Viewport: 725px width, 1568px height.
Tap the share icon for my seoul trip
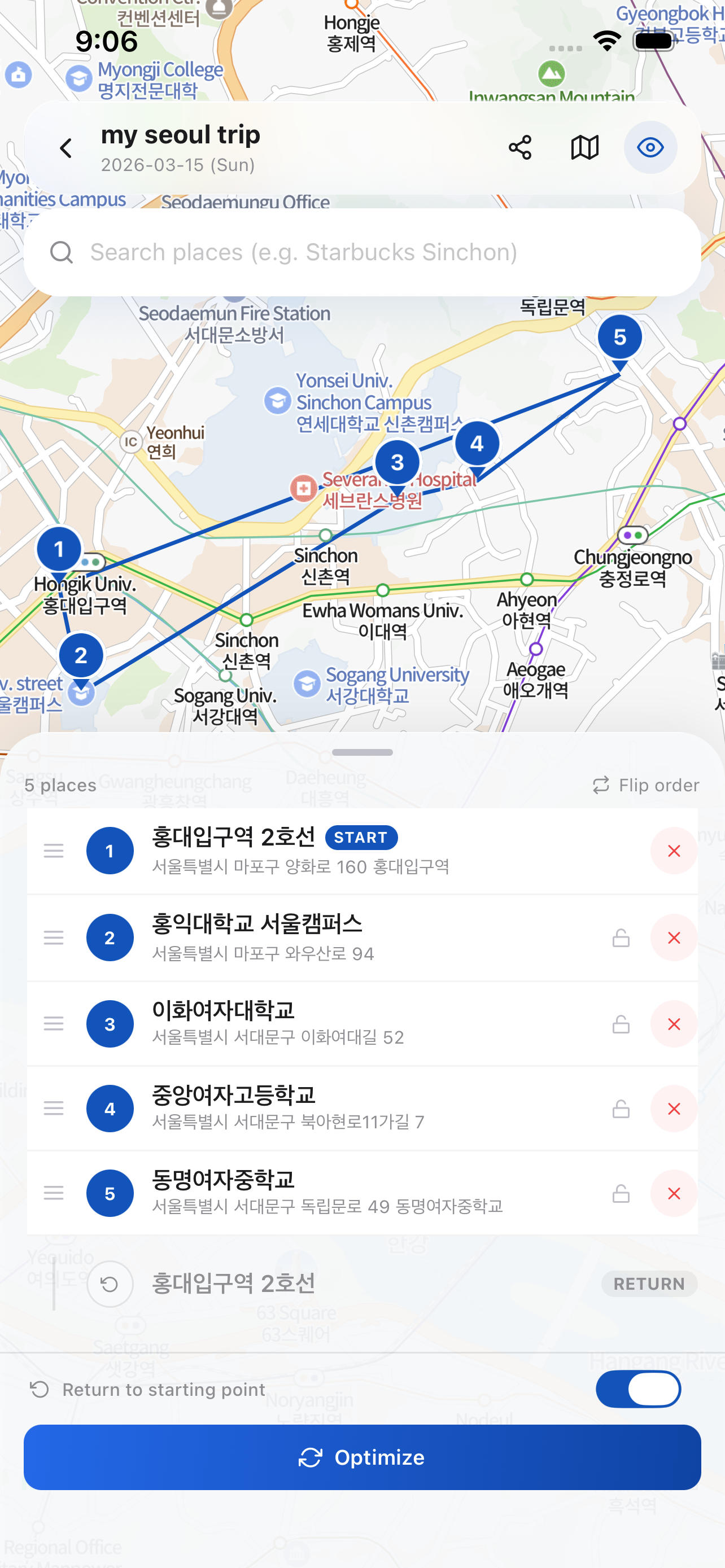click(521, 147)
